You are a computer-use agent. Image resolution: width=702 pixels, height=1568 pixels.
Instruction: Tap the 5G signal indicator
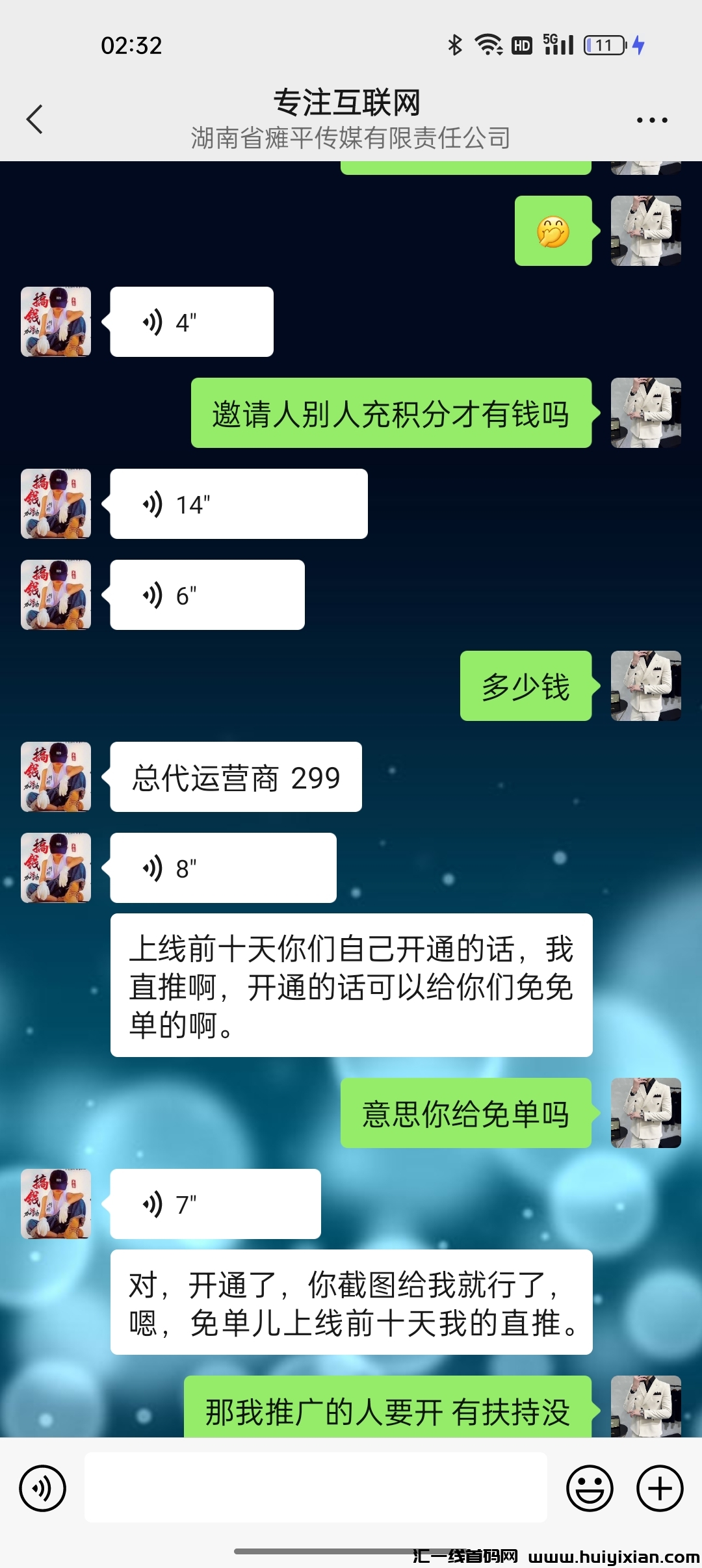coord(559,44)
